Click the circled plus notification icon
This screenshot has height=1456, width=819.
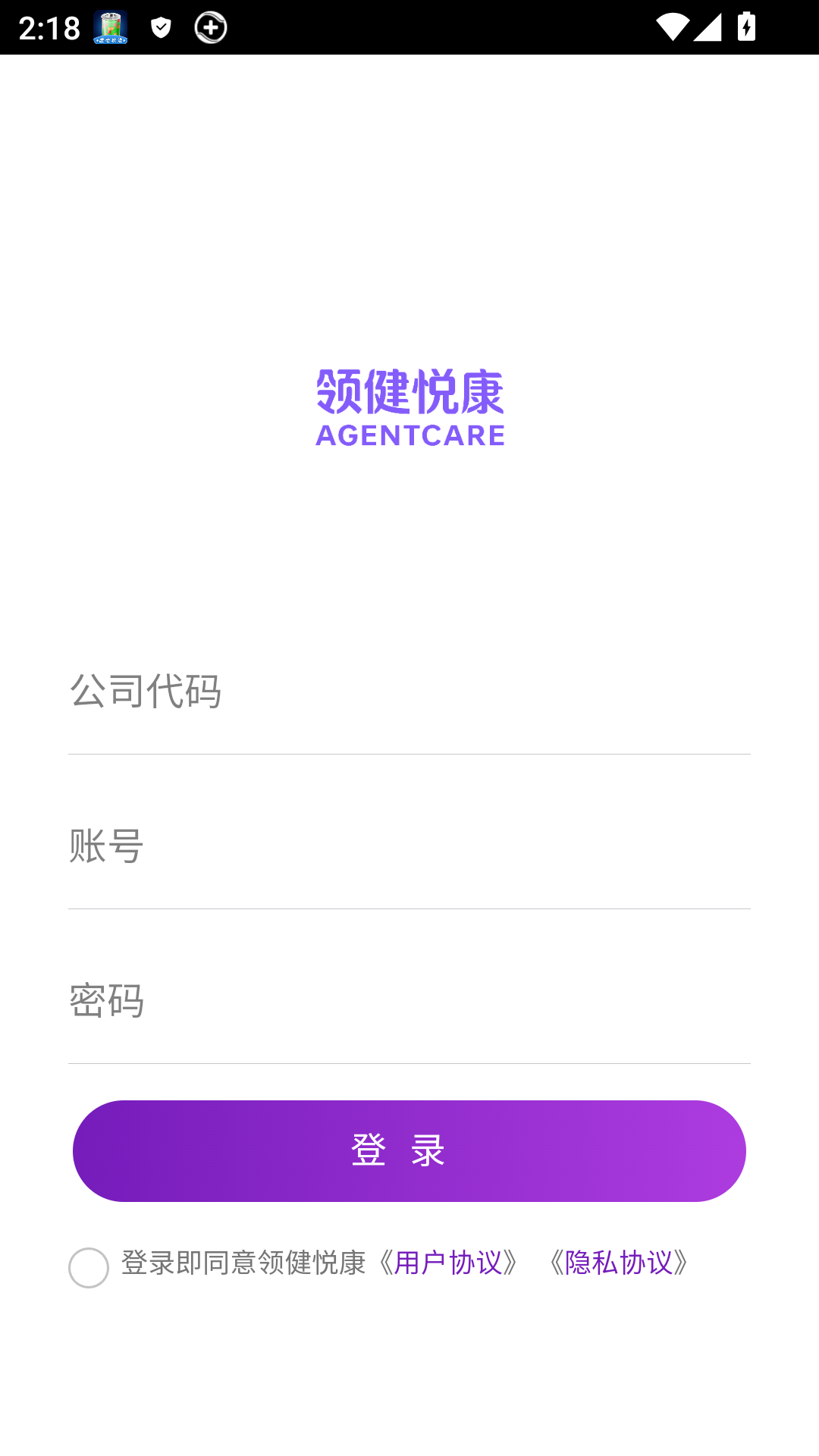click(210, 27)
